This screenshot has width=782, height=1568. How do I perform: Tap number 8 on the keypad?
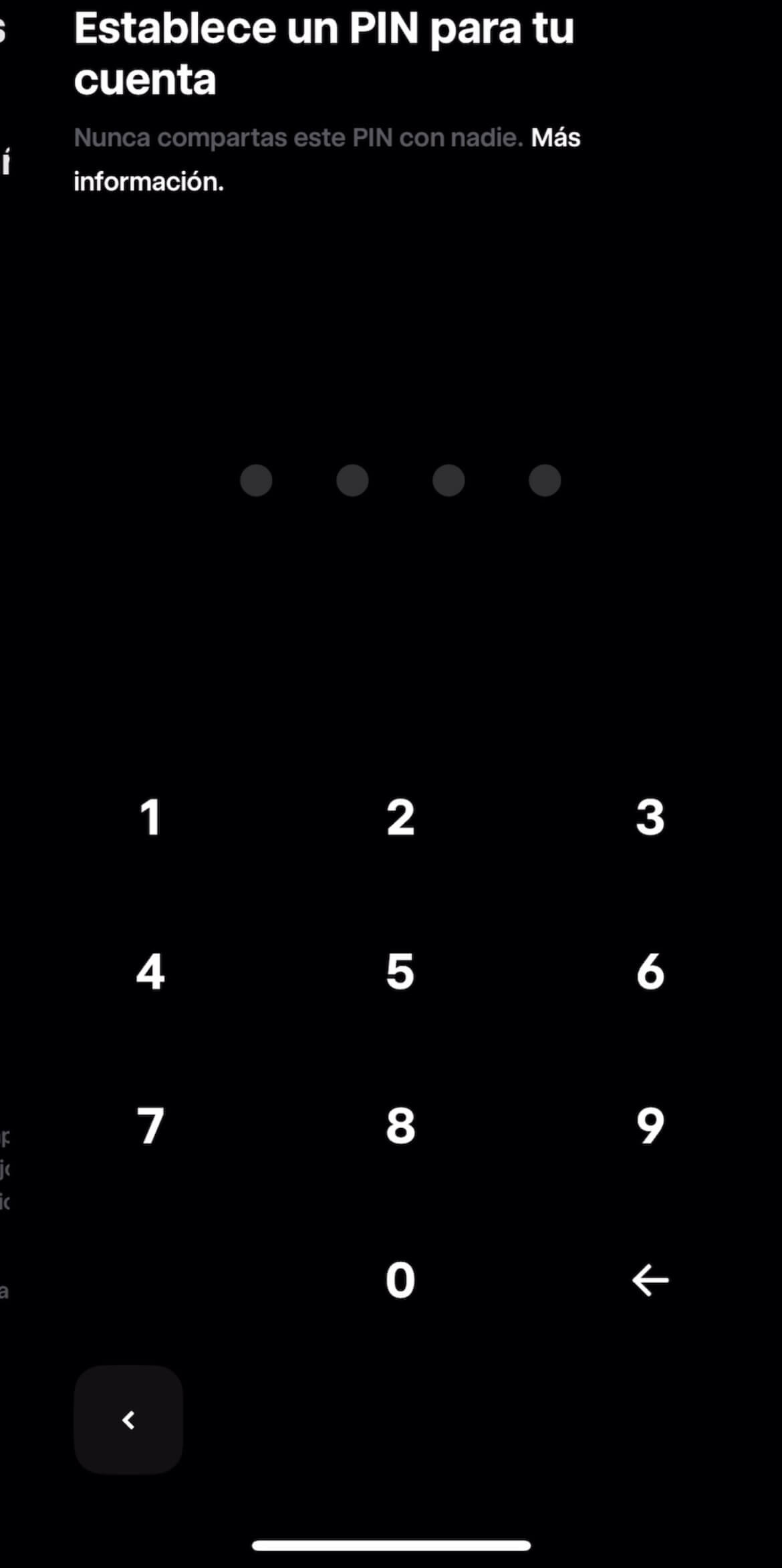click(400, 1126)
